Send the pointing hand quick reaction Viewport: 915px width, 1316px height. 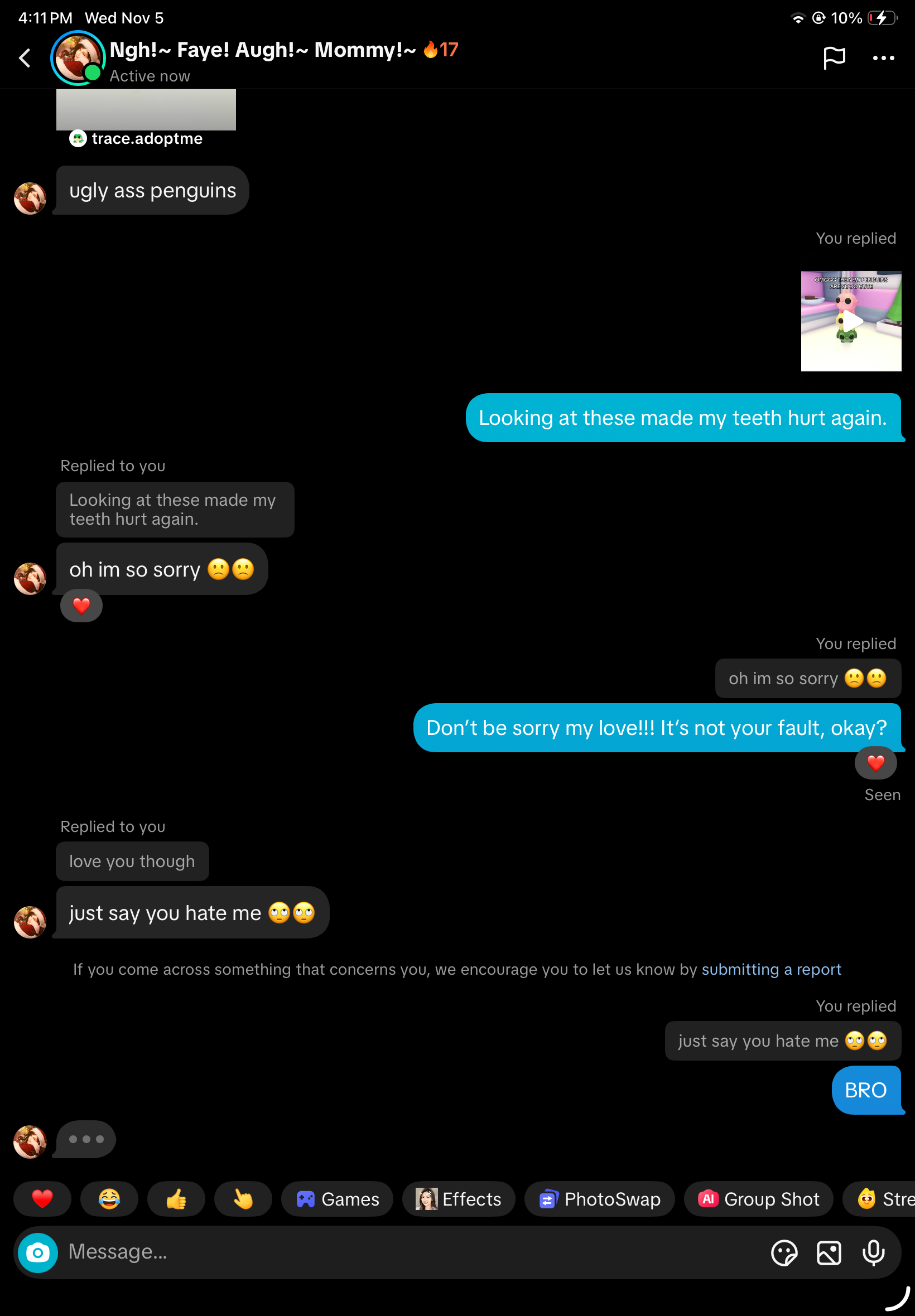(x=243, y=1198)
